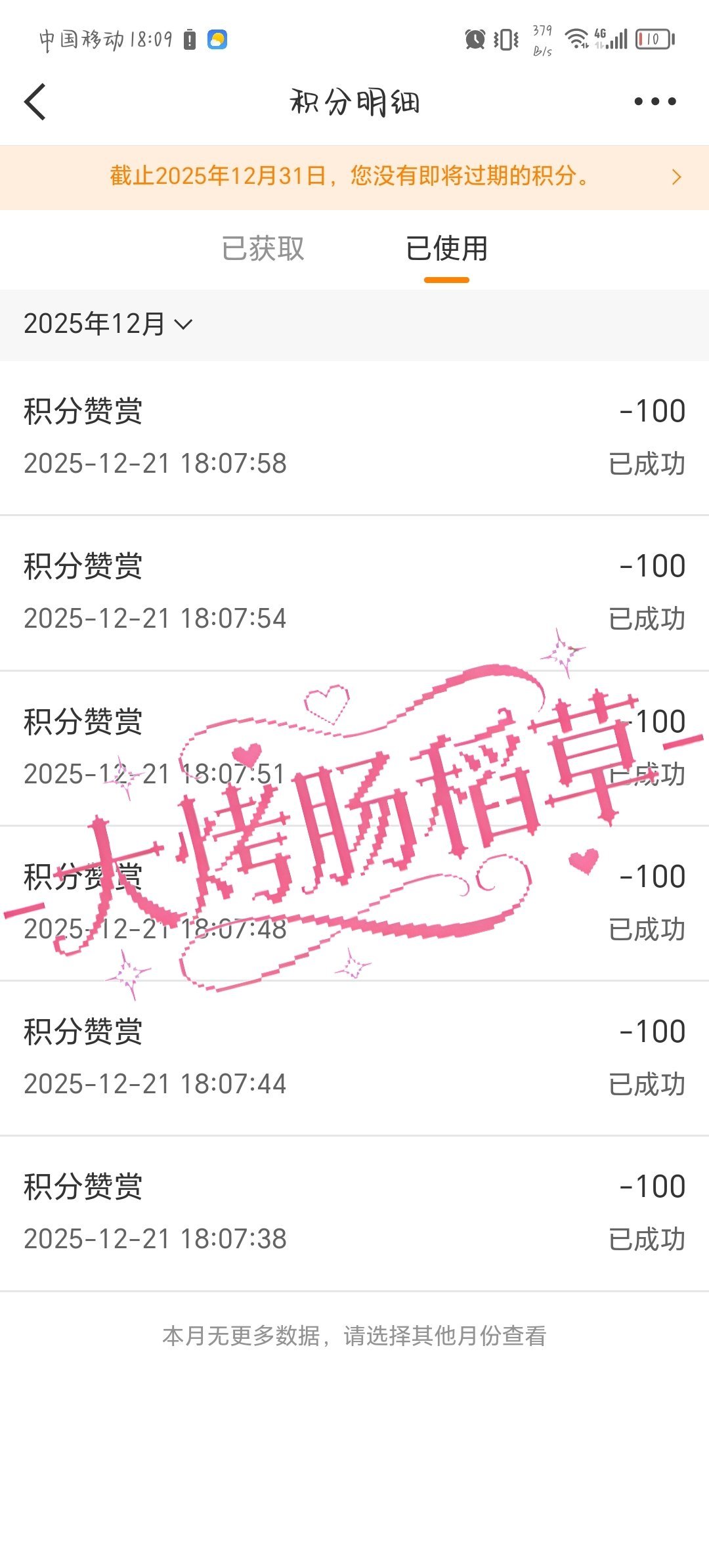Tap the battery indicator icon
Image resolution: width=709 pixels, height=1568 pixels.
[x=653, y=41]
